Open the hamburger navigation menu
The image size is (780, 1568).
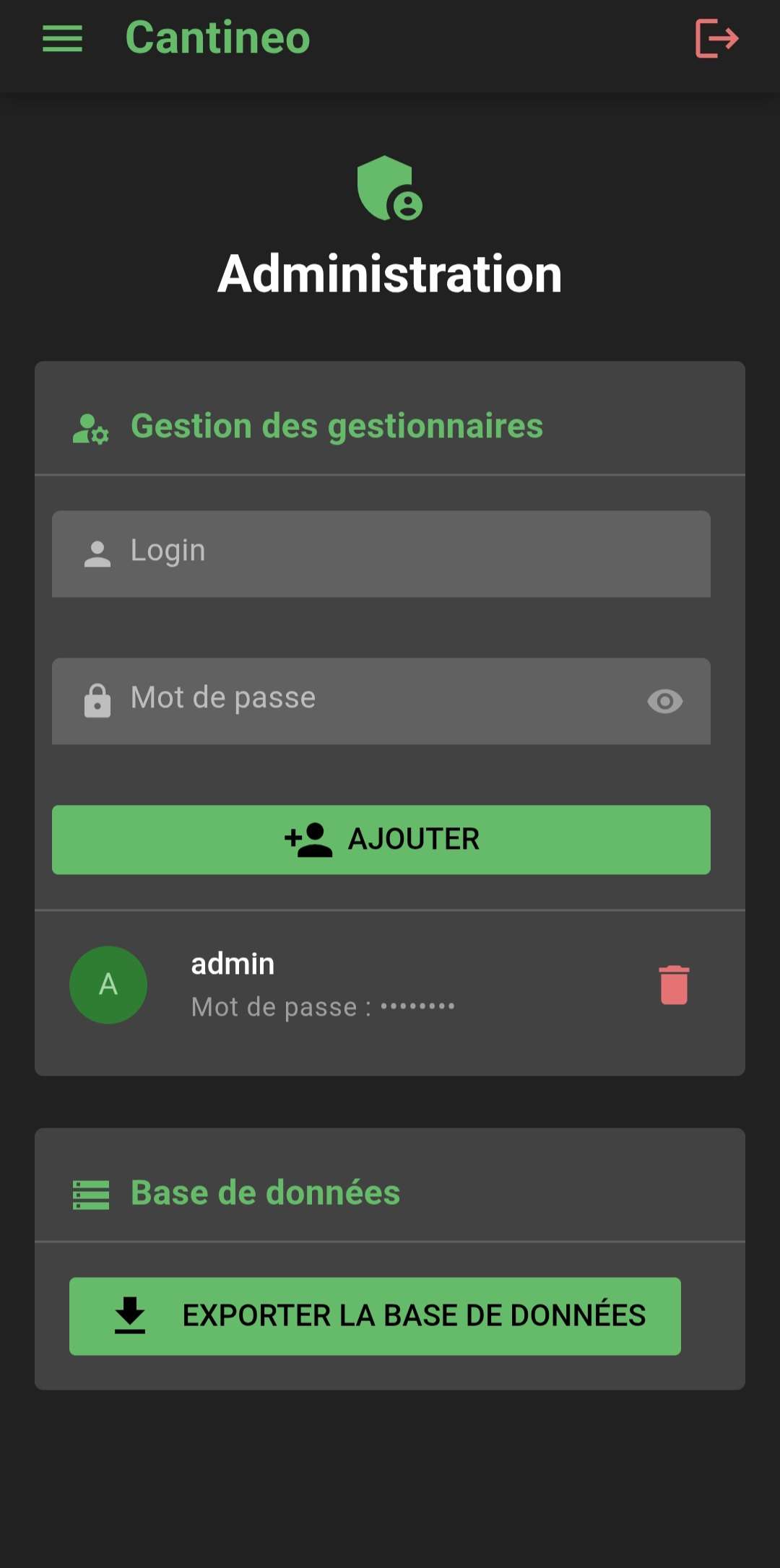[63, 38]
